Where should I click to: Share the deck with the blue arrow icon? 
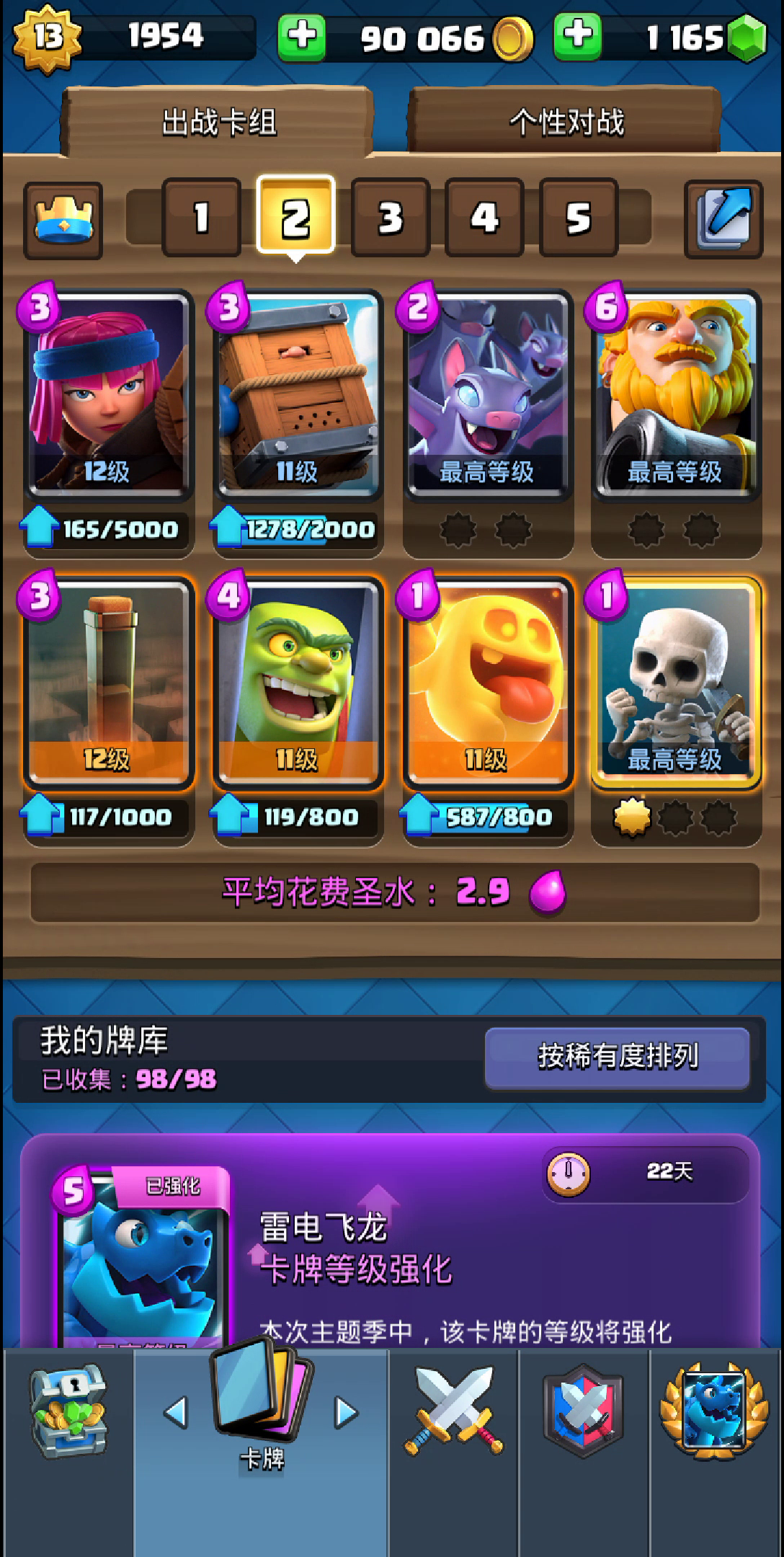[723, 219]
